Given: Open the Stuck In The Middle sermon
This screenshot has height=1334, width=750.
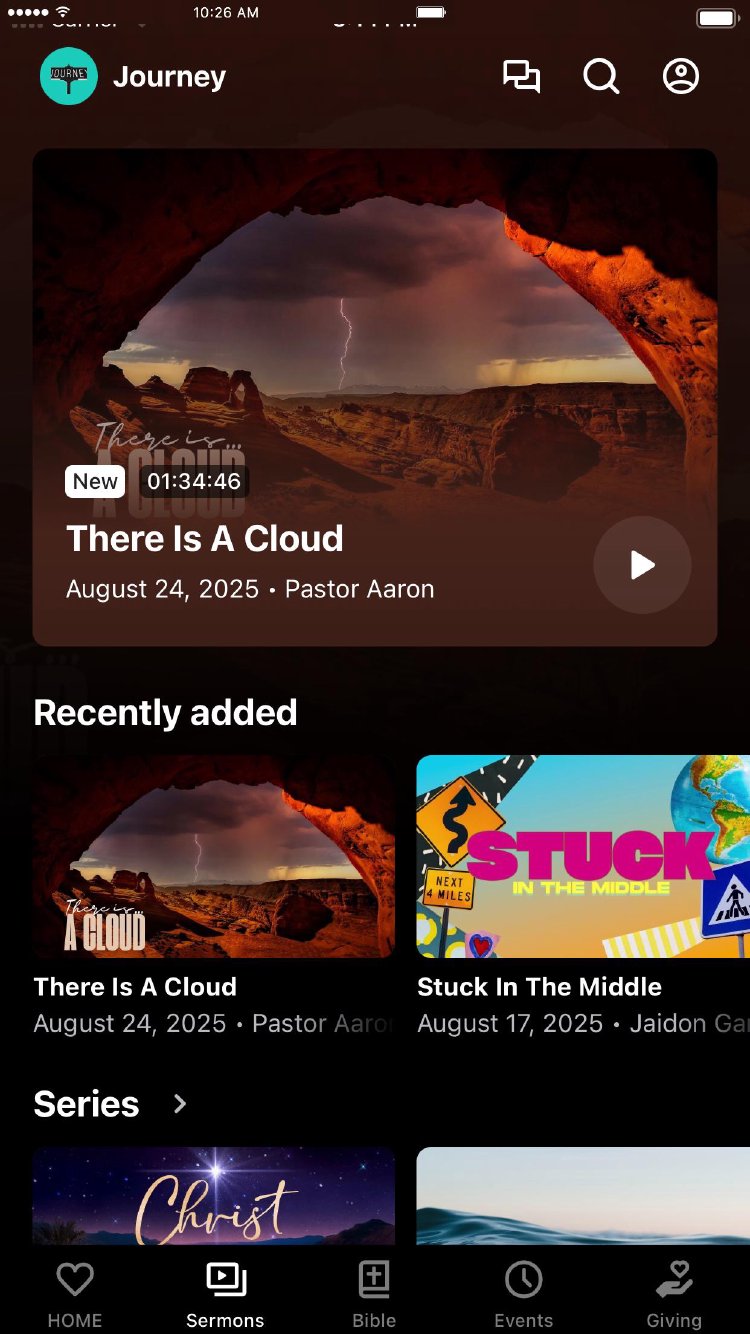Looking at the screenshot, I should click(x=583, y=857).
